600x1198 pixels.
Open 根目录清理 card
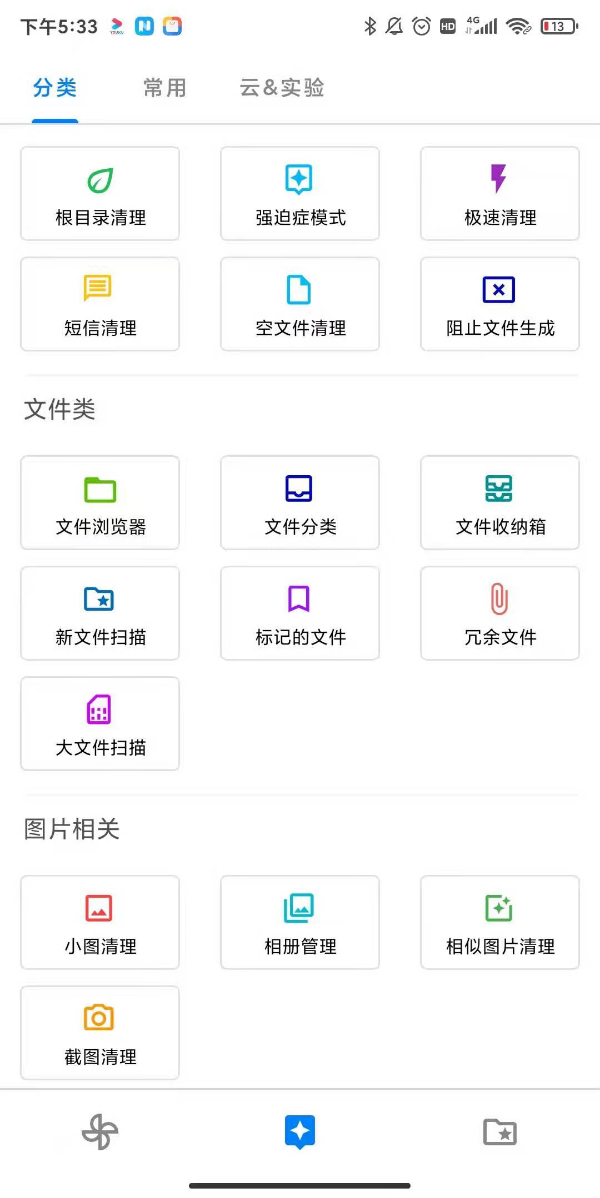tap(100, 193)
